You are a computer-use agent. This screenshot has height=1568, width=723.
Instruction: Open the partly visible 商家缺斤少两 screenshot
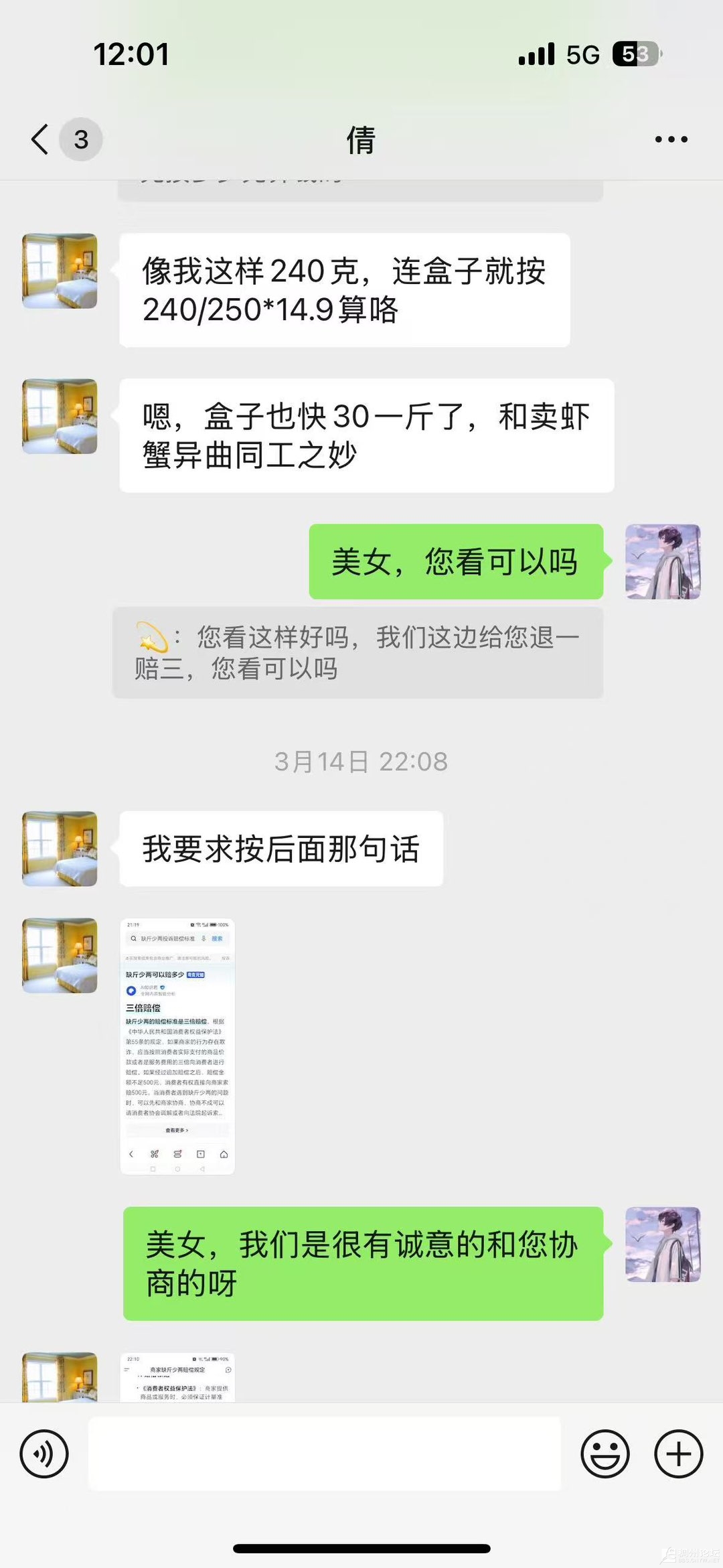coord(177,1377)
